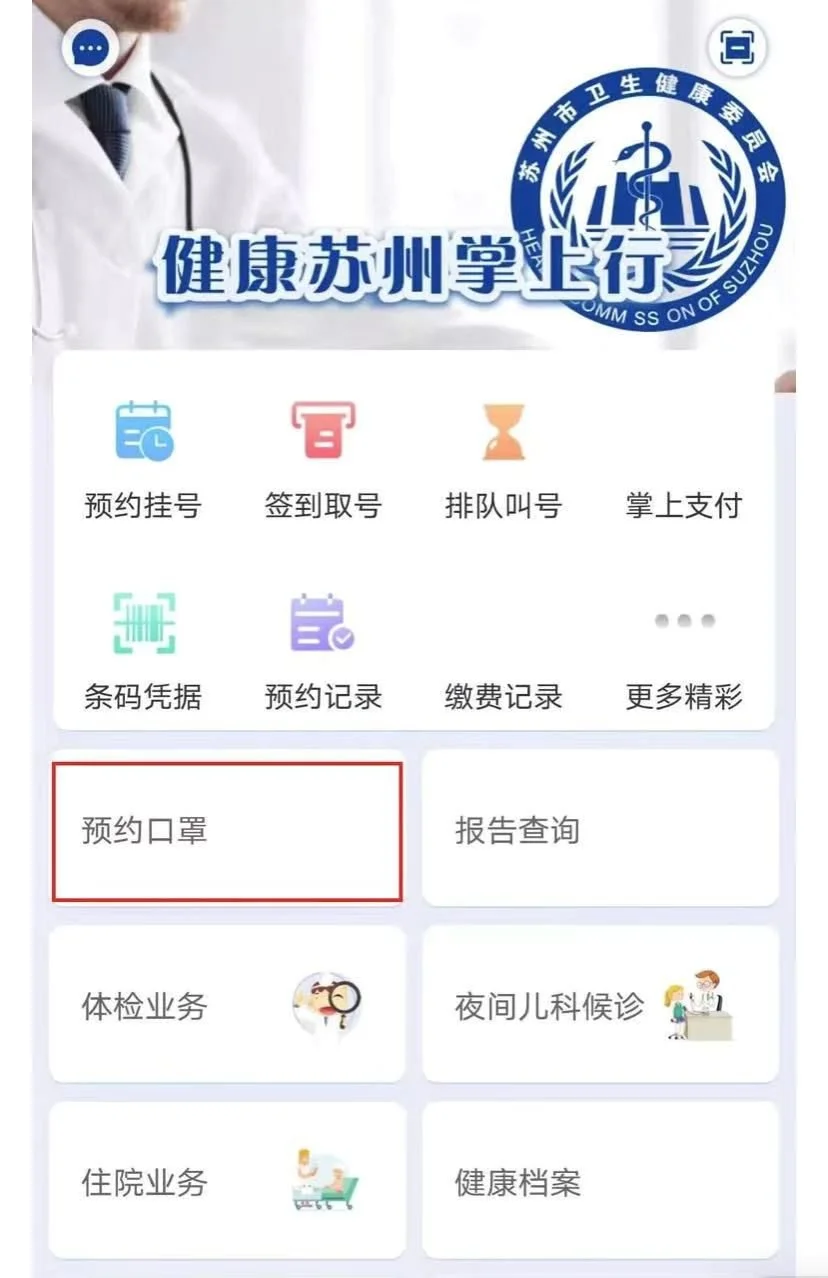Tap 更多精彩 for more services
The height and width of the screenshot is (1278, 828).
[684, 651]
